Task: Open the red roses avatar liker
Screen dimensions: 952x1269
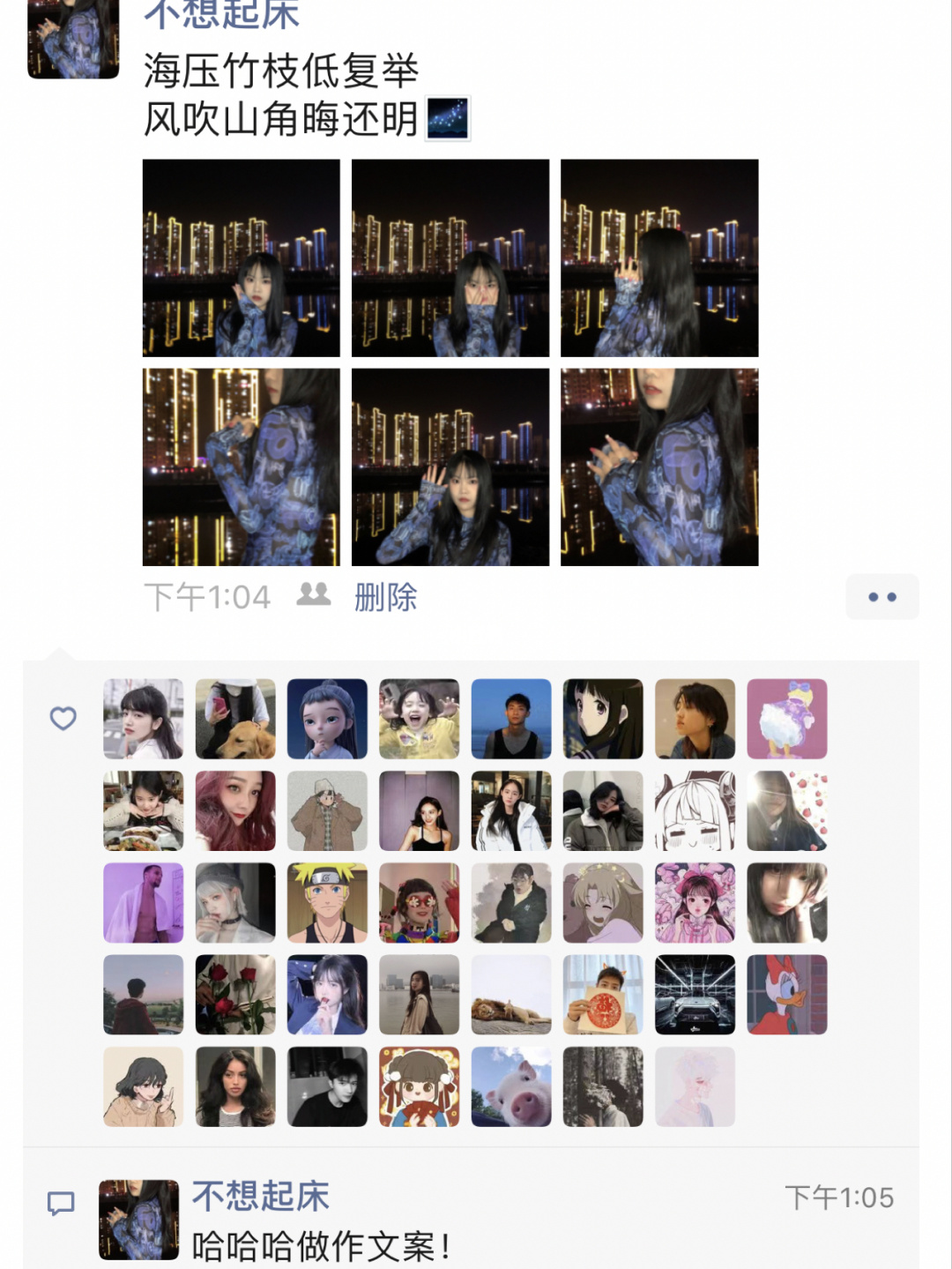Action: (x=235, y=995)
